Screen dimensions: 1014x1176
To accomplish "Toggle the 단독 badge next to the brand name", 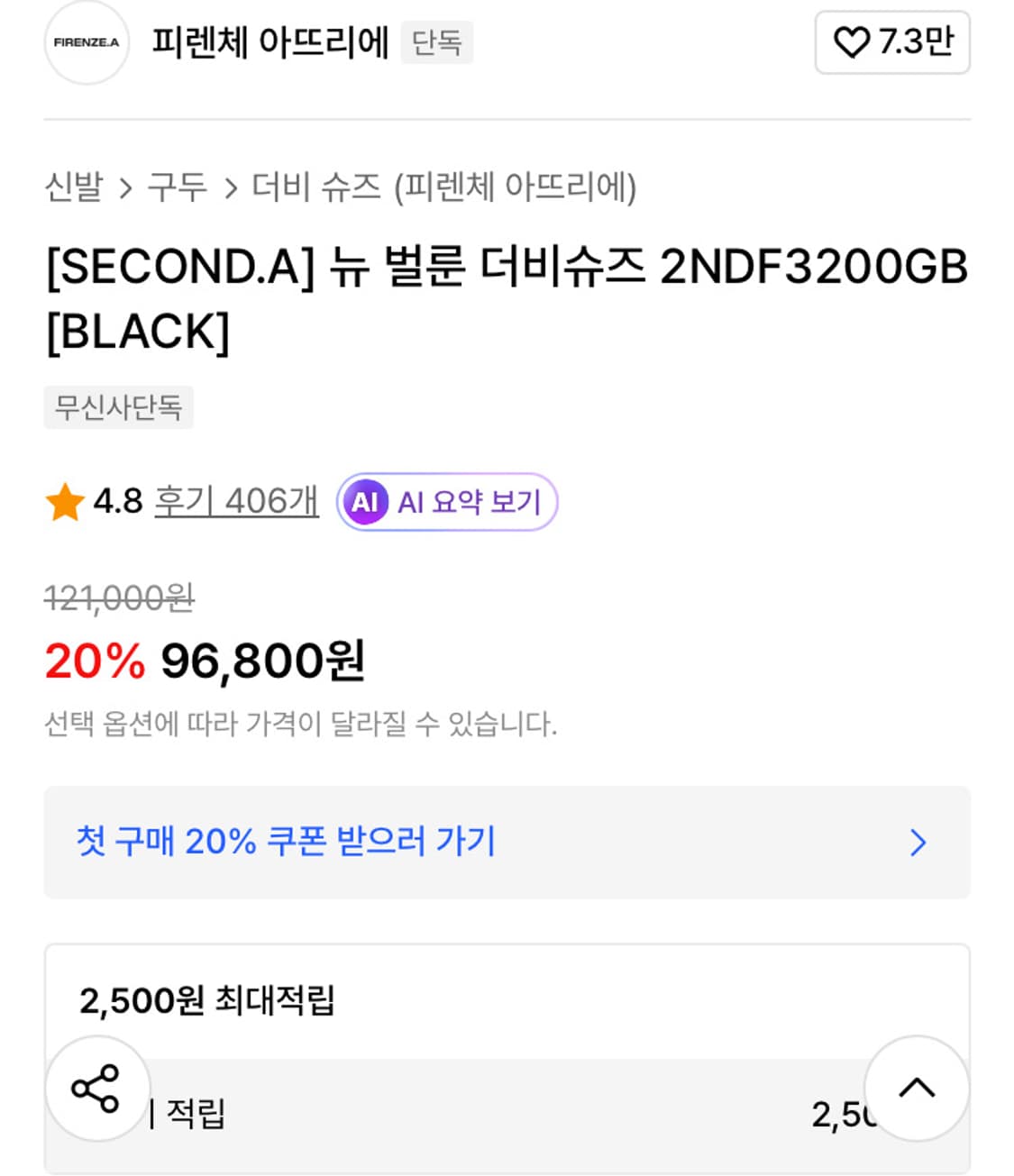I will 436,42.
